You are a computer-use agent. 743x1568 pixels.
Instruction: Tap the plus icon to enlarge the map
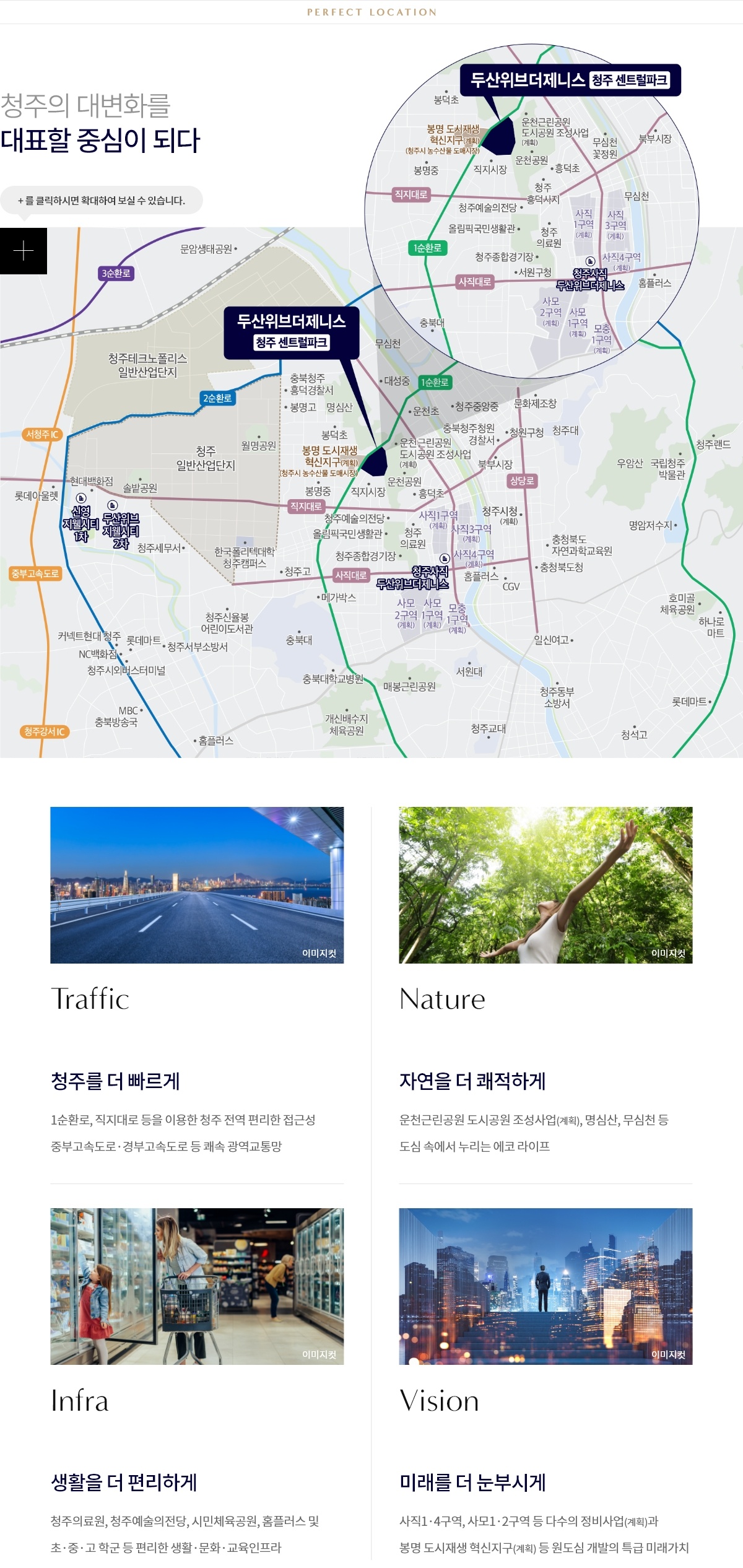[24, 251]
